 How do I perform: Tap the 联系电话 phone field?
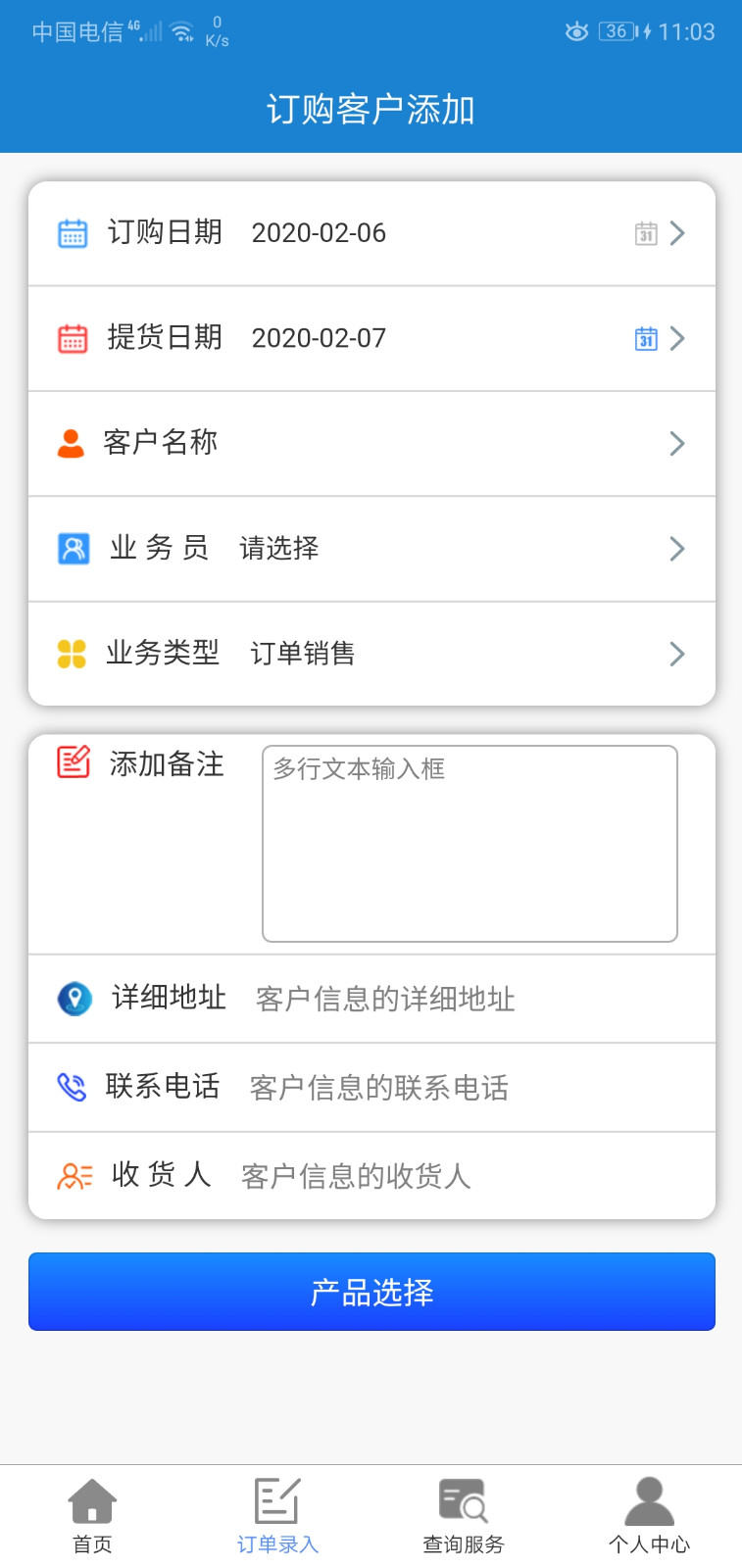click(470, 1087)
